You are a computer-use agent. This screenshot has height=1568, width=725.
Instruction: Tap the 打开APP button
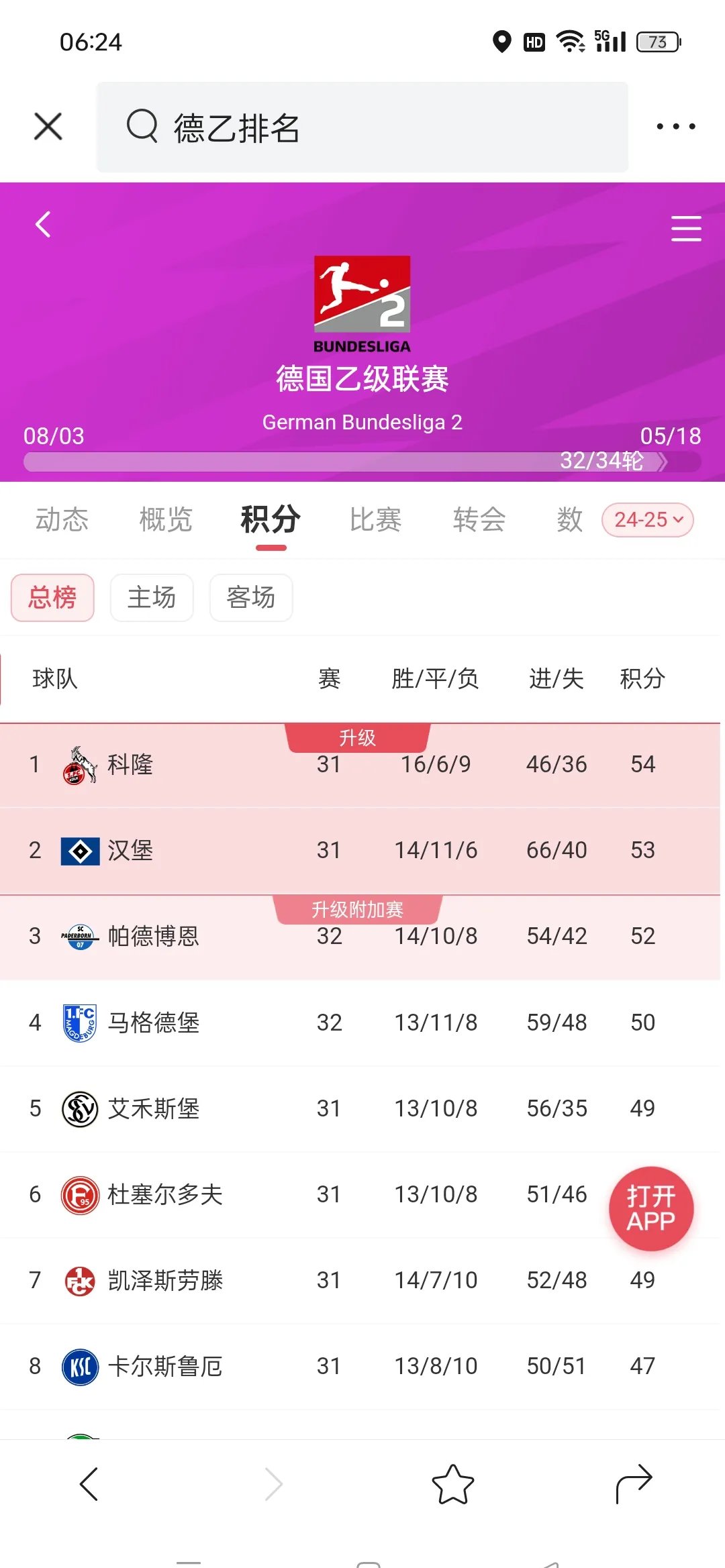[x=650, y=1209]
